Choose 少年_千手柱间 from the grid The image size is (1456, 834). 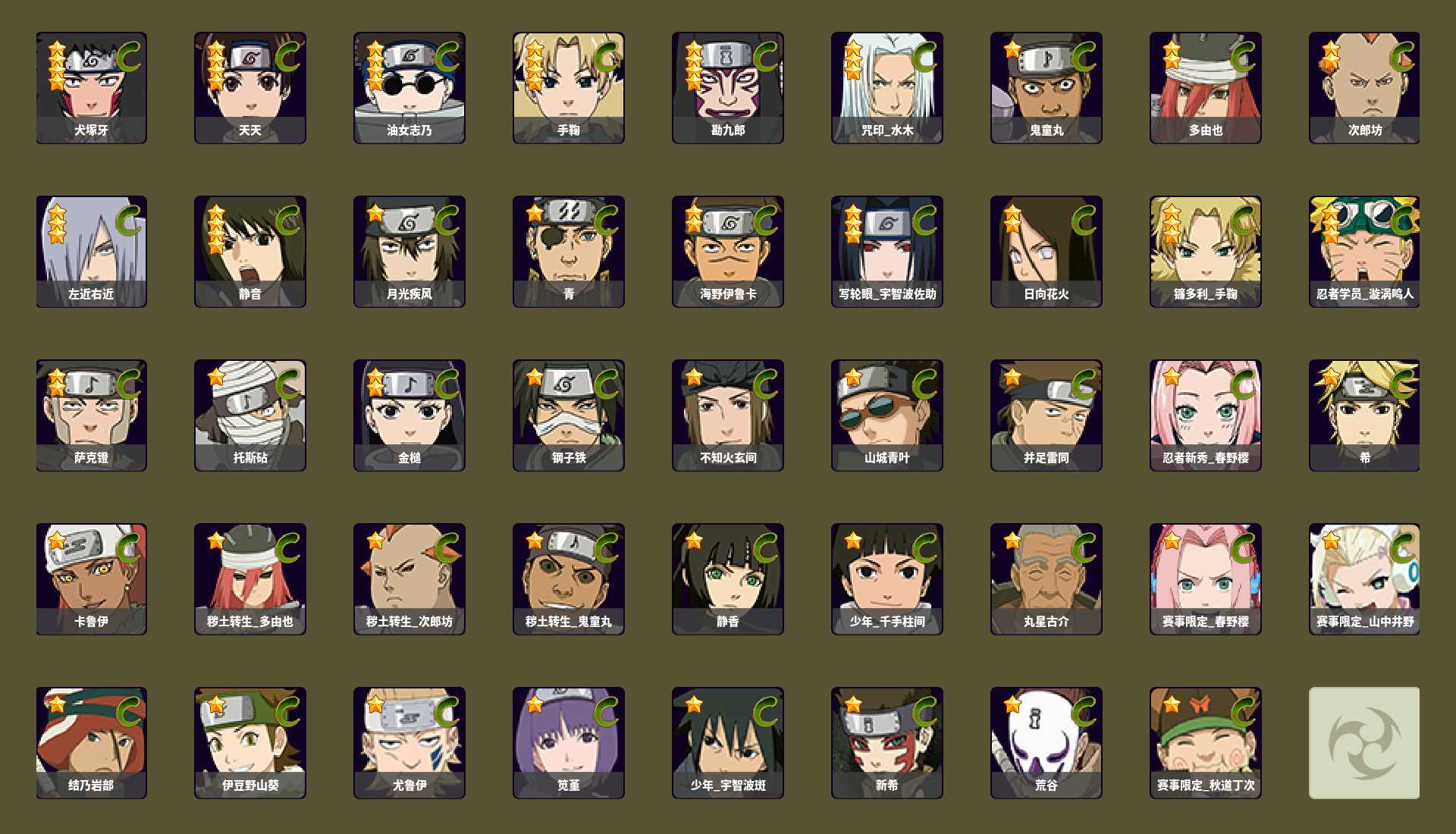click(x=887, y=579)
